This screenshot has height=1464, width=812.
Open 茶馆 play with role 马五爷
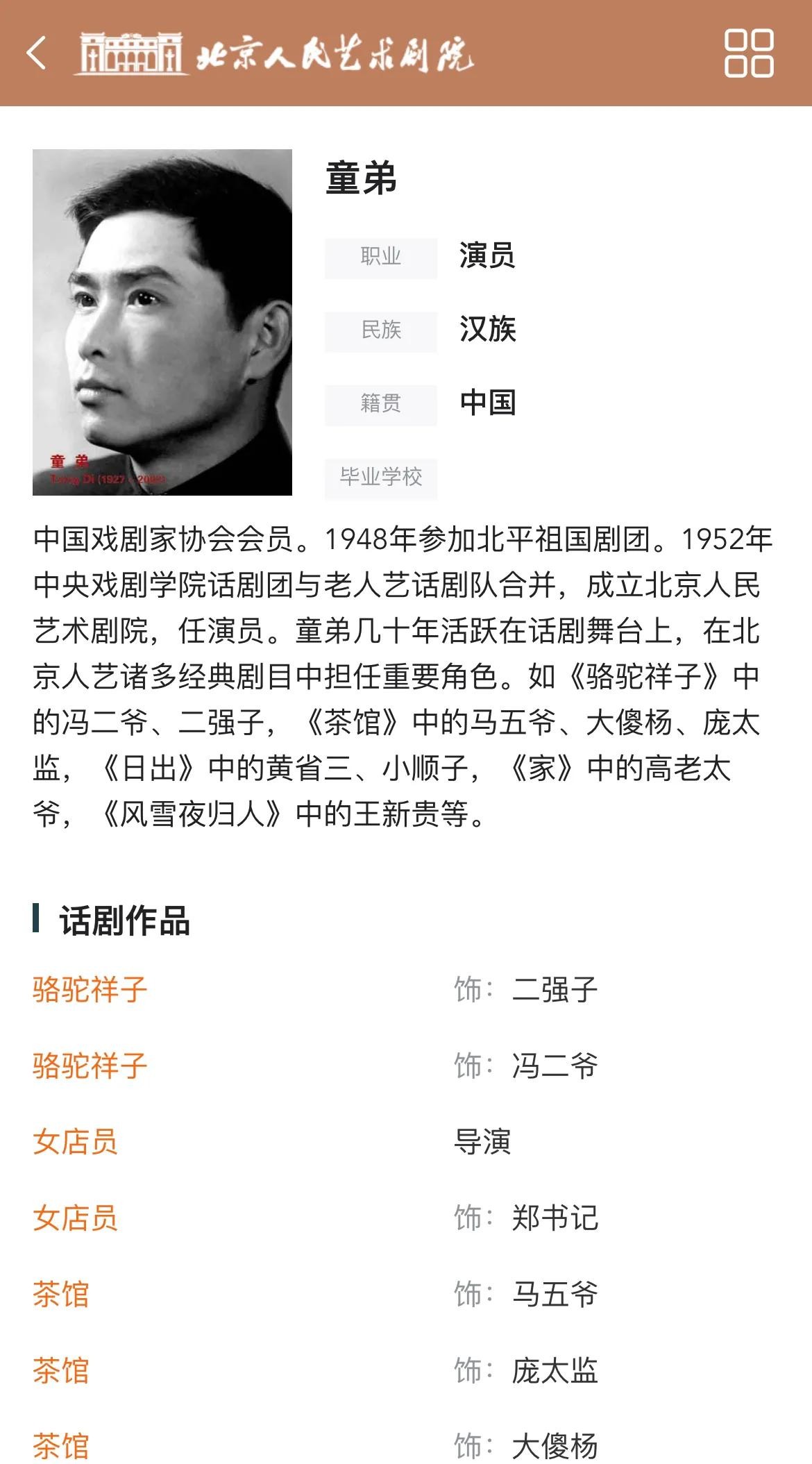coord(61,1295)
